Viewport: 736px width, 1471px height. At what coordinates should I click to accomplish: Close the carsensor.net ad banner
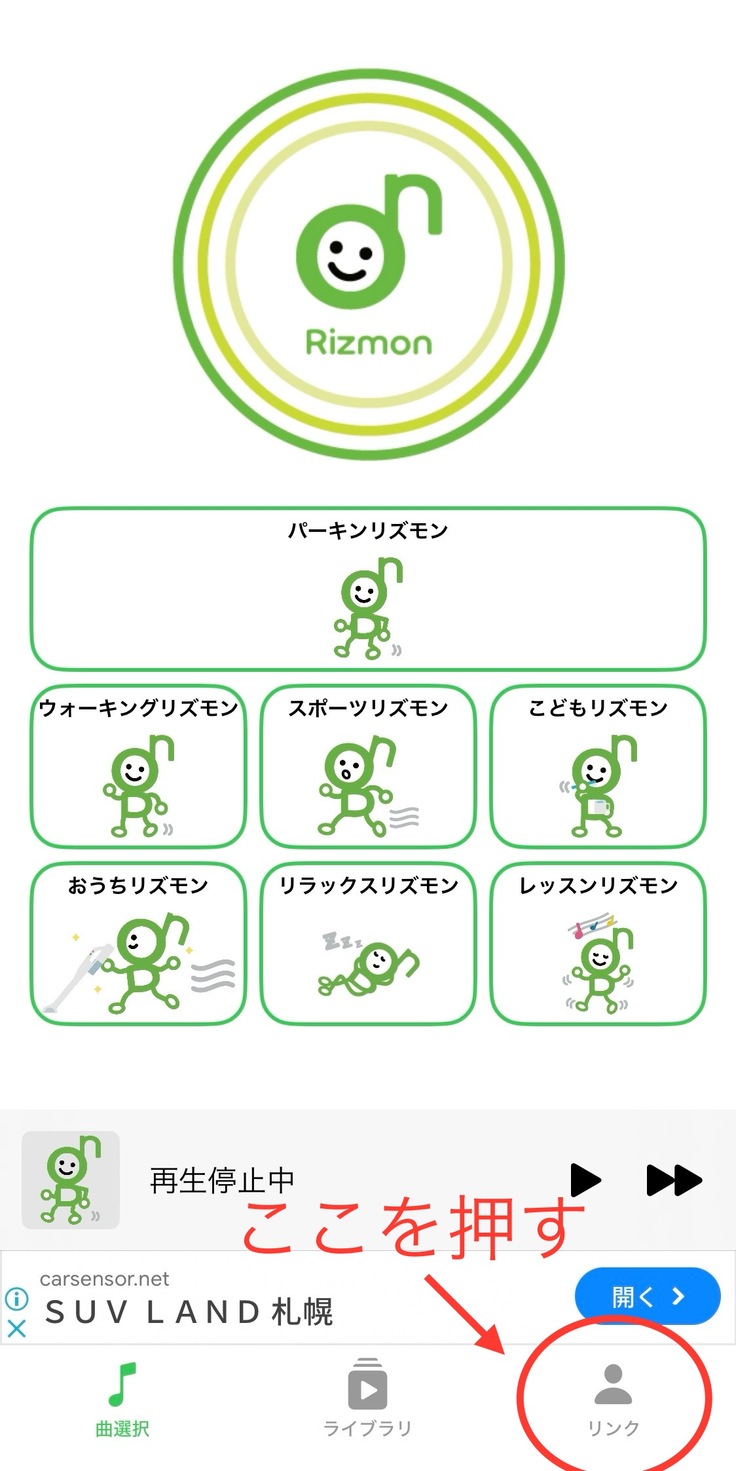tap(17, 1329)
